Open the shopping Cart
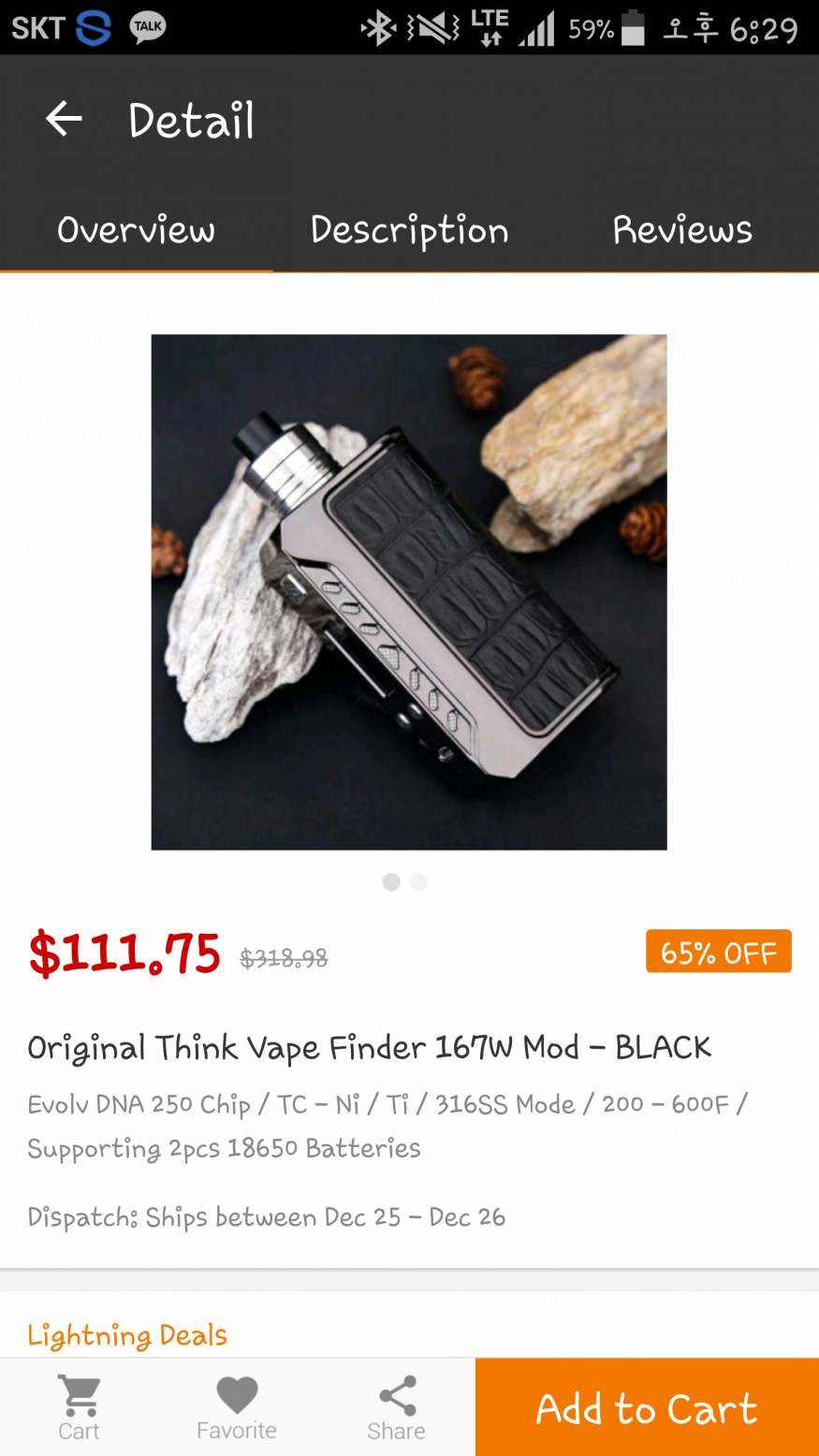The width and height of the screenshot is (819, 1456). (79, 1406)
